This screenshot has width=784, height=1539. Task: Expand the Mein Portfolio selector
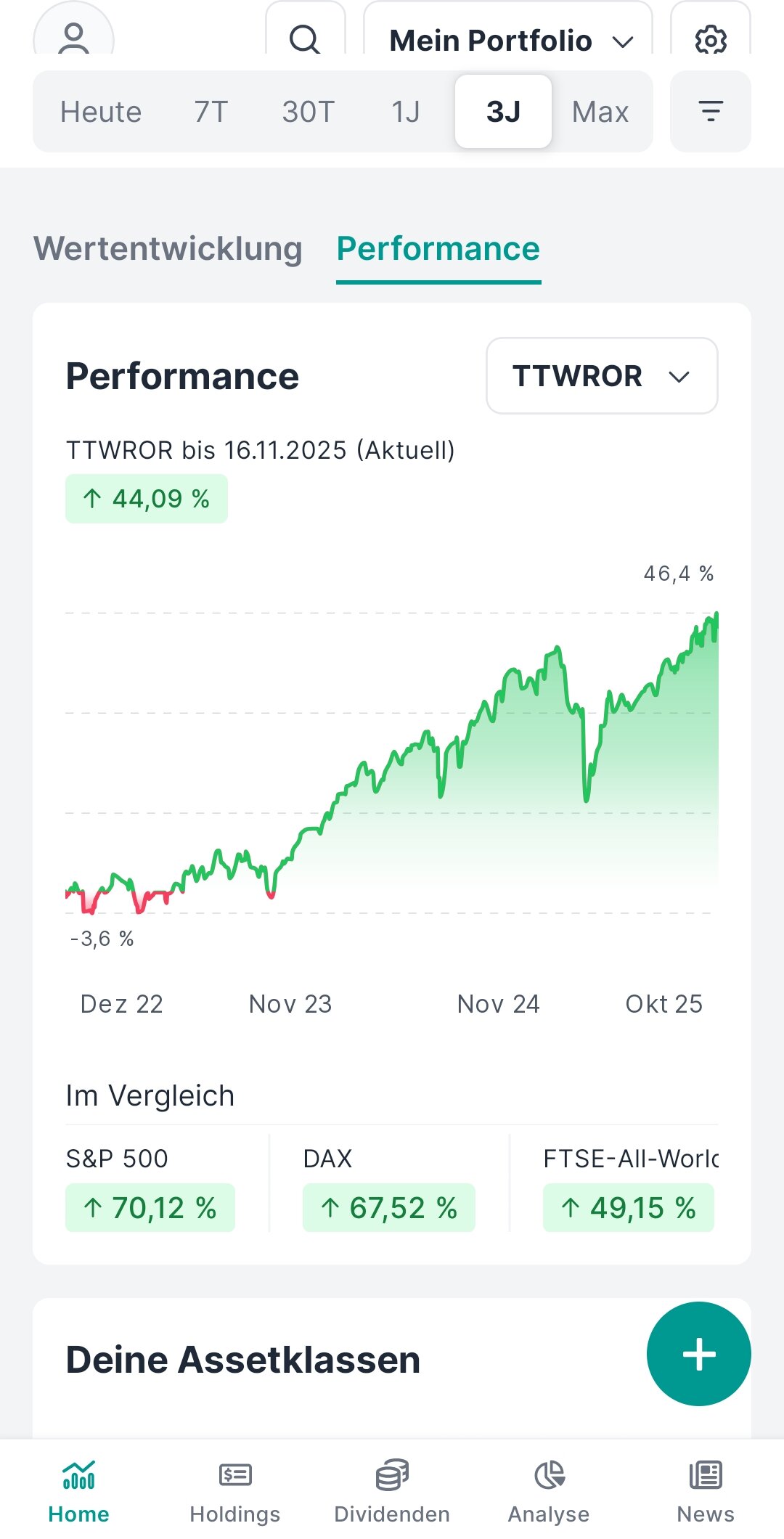pyautogui.click(x=508, y=41)
